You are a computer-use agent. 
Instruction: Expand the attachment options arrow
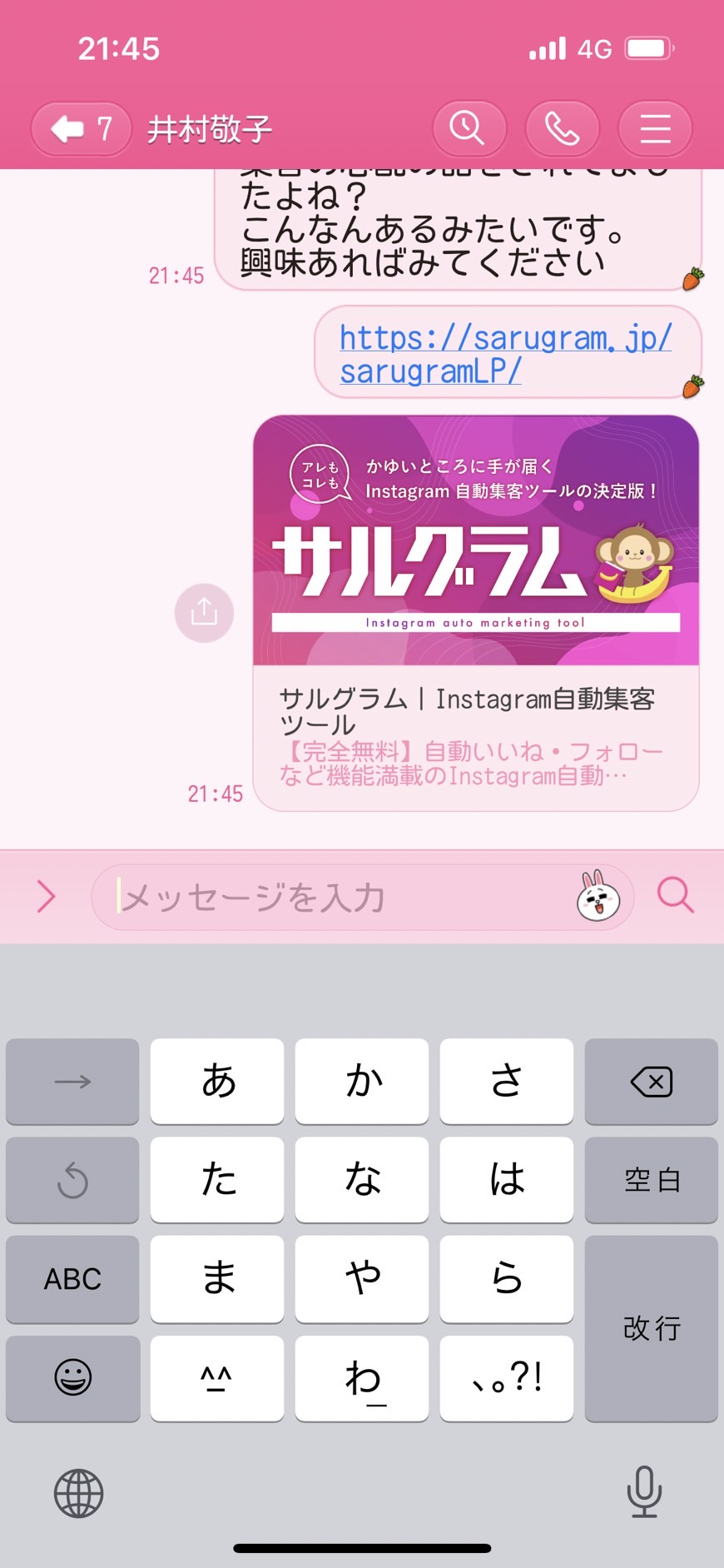pyautogui.click(x=47, y=897)
